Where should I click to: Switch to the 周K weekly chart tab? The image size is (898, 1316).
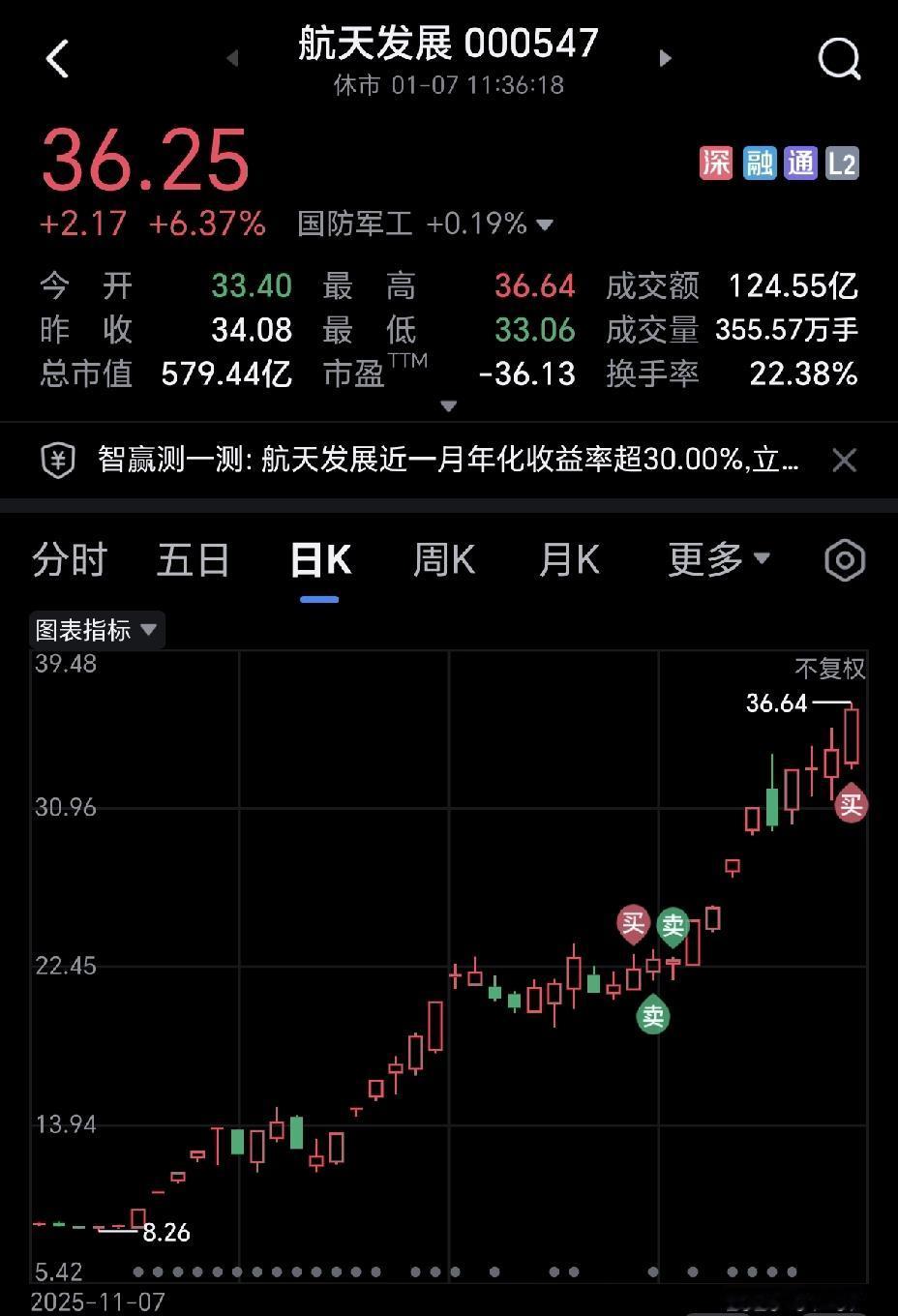click(443, 559)
